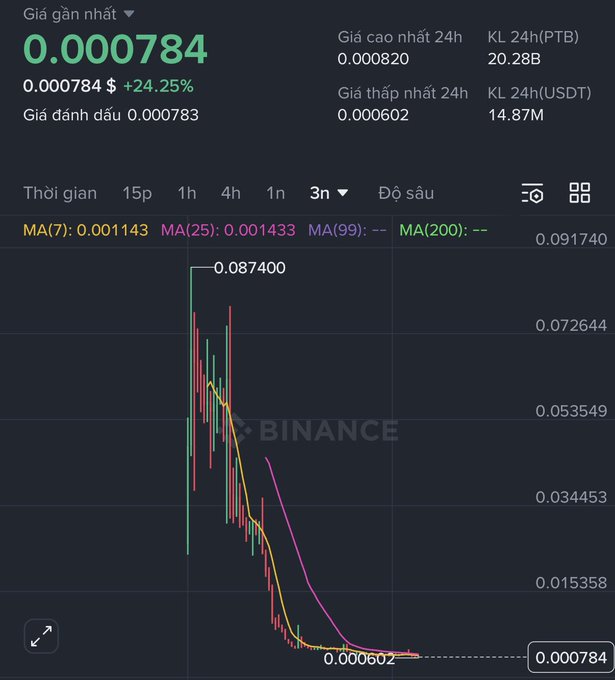Screen dimensions: 615x680
Task: Expand the chart to full screen
Action: click(x=42, y=636)
